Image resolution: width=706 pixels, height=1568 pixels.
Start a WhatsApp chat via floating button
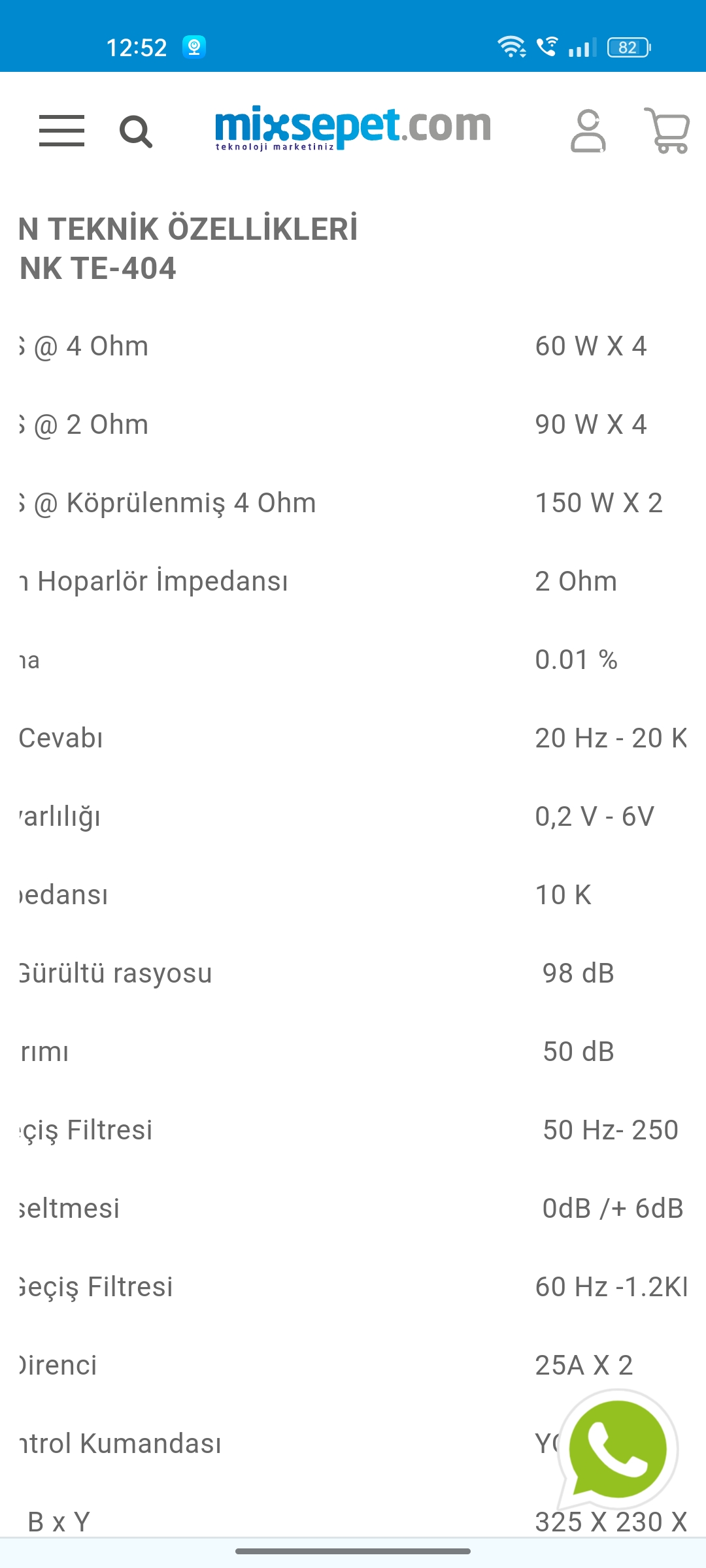coord(618,1449)
